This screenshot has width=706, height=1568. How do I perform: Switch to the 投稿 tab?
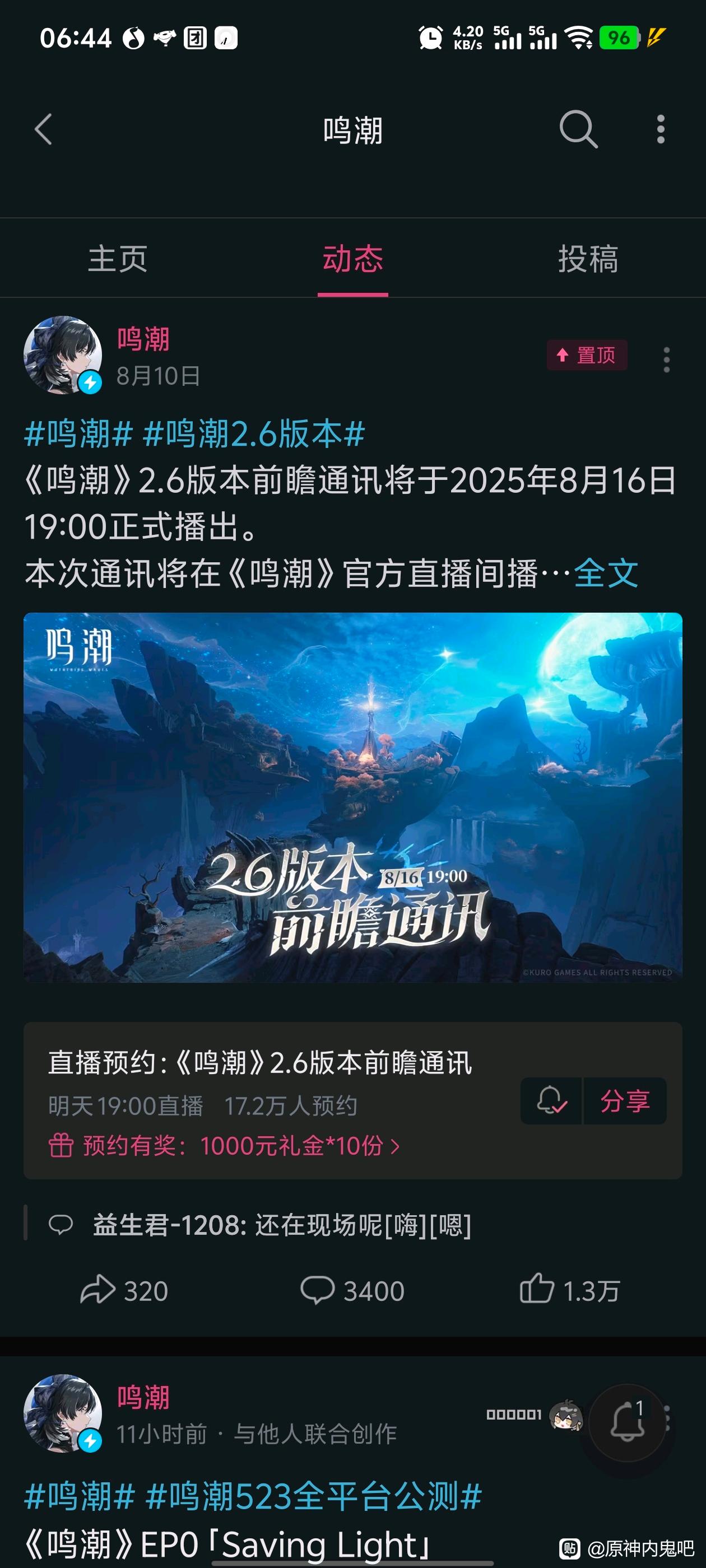click(x=588, y=259)
